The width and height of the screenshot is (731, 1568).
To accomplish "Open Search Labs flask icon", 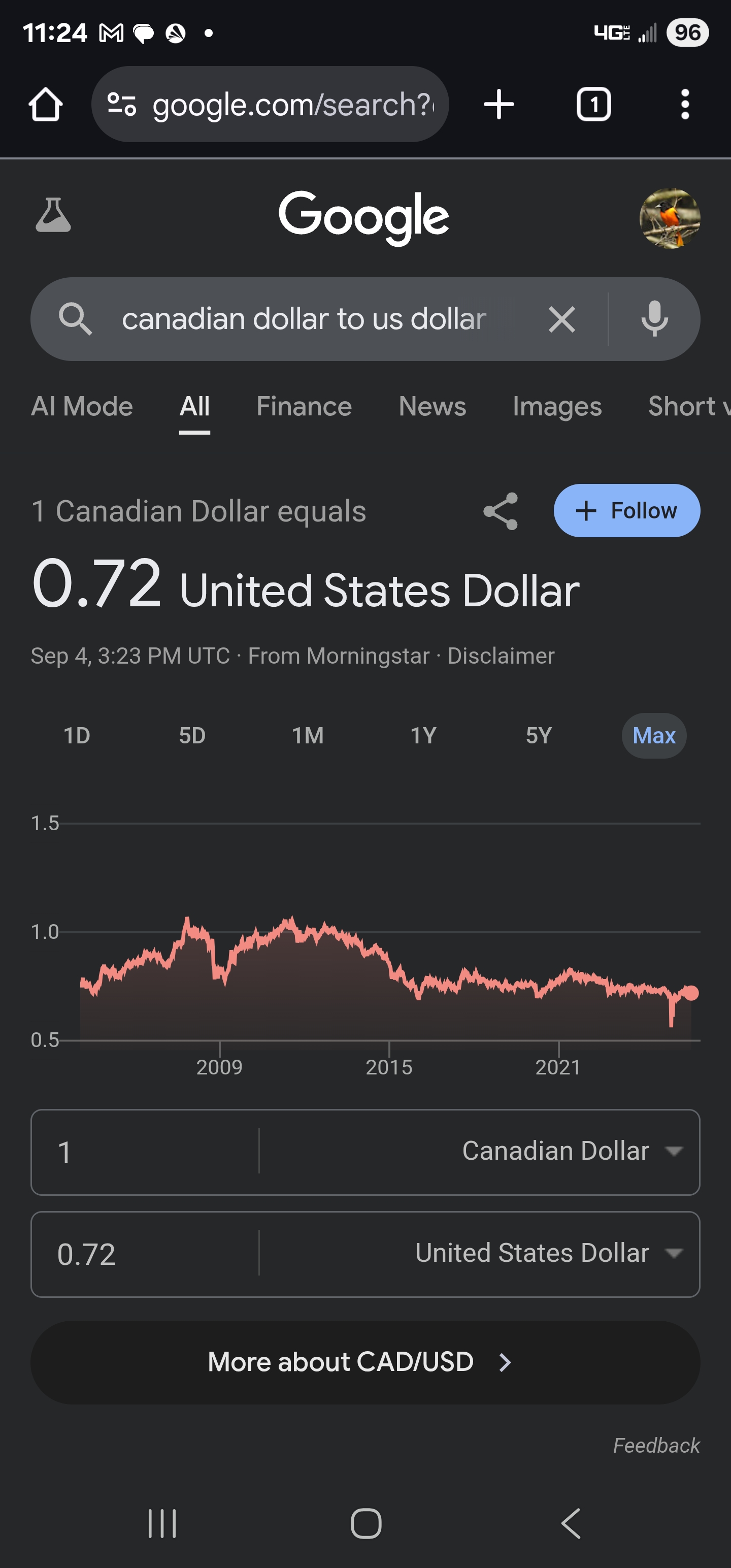I will (x=53, y=215).
